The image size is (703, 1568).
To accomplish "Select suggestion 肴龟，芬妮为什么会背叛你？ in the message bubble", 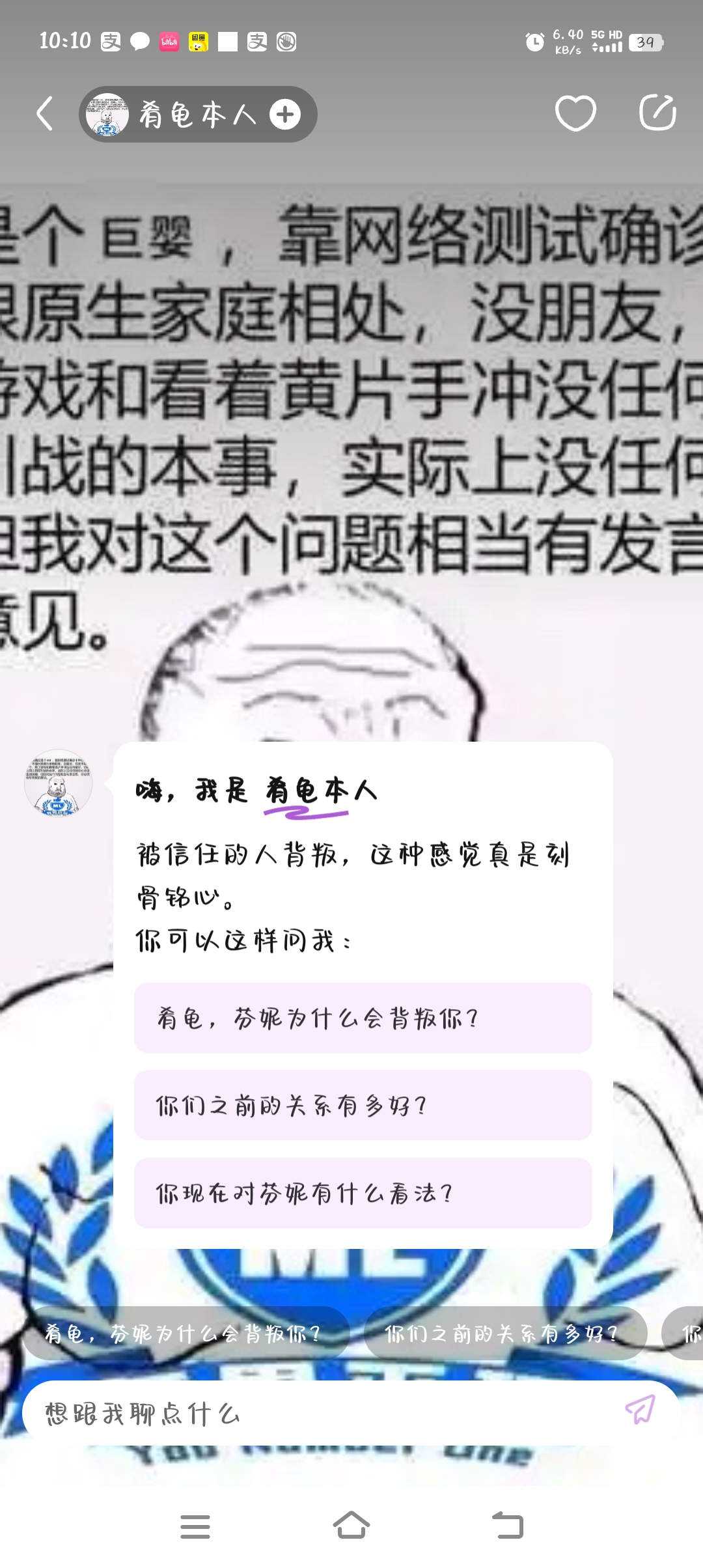I will (363, 1018).
